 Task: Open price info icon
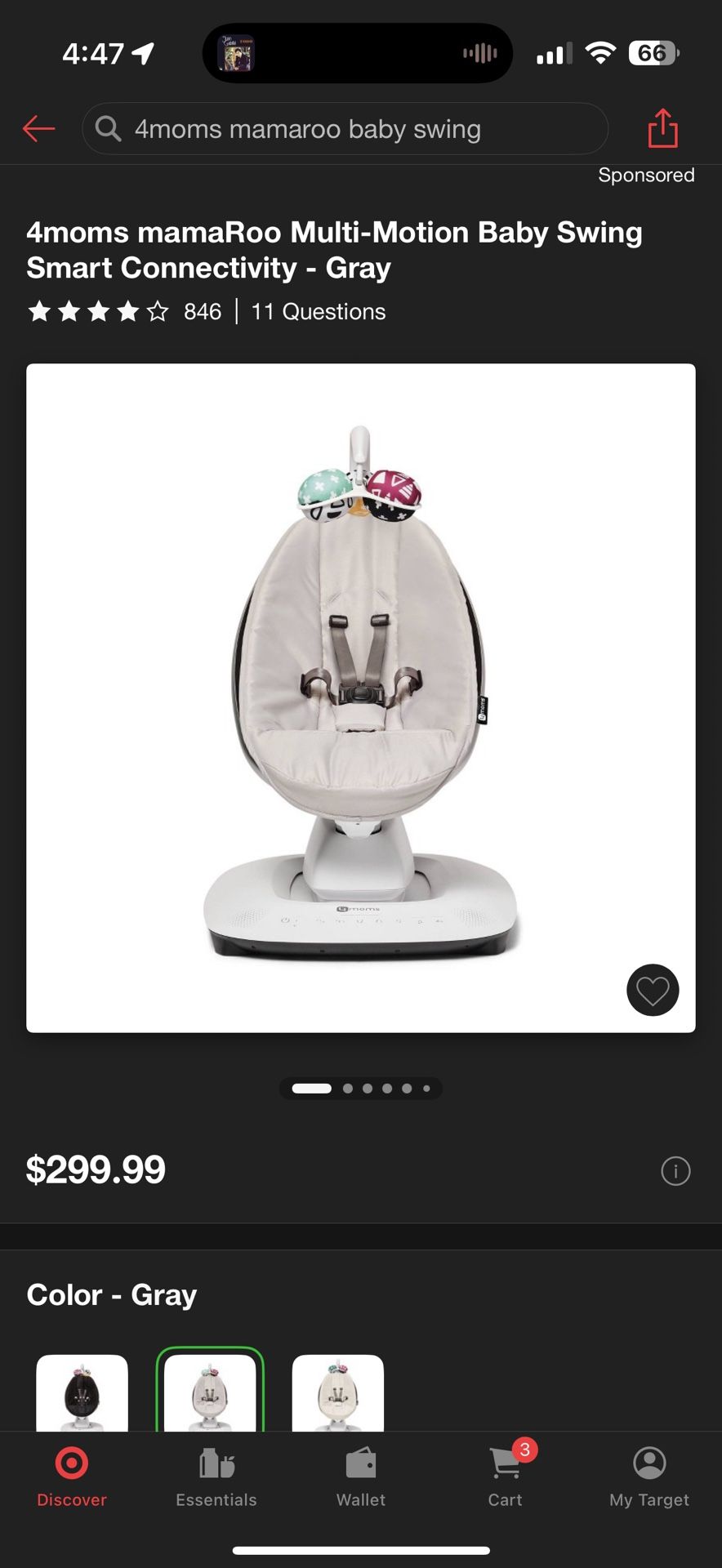[x=675, y=1171]
